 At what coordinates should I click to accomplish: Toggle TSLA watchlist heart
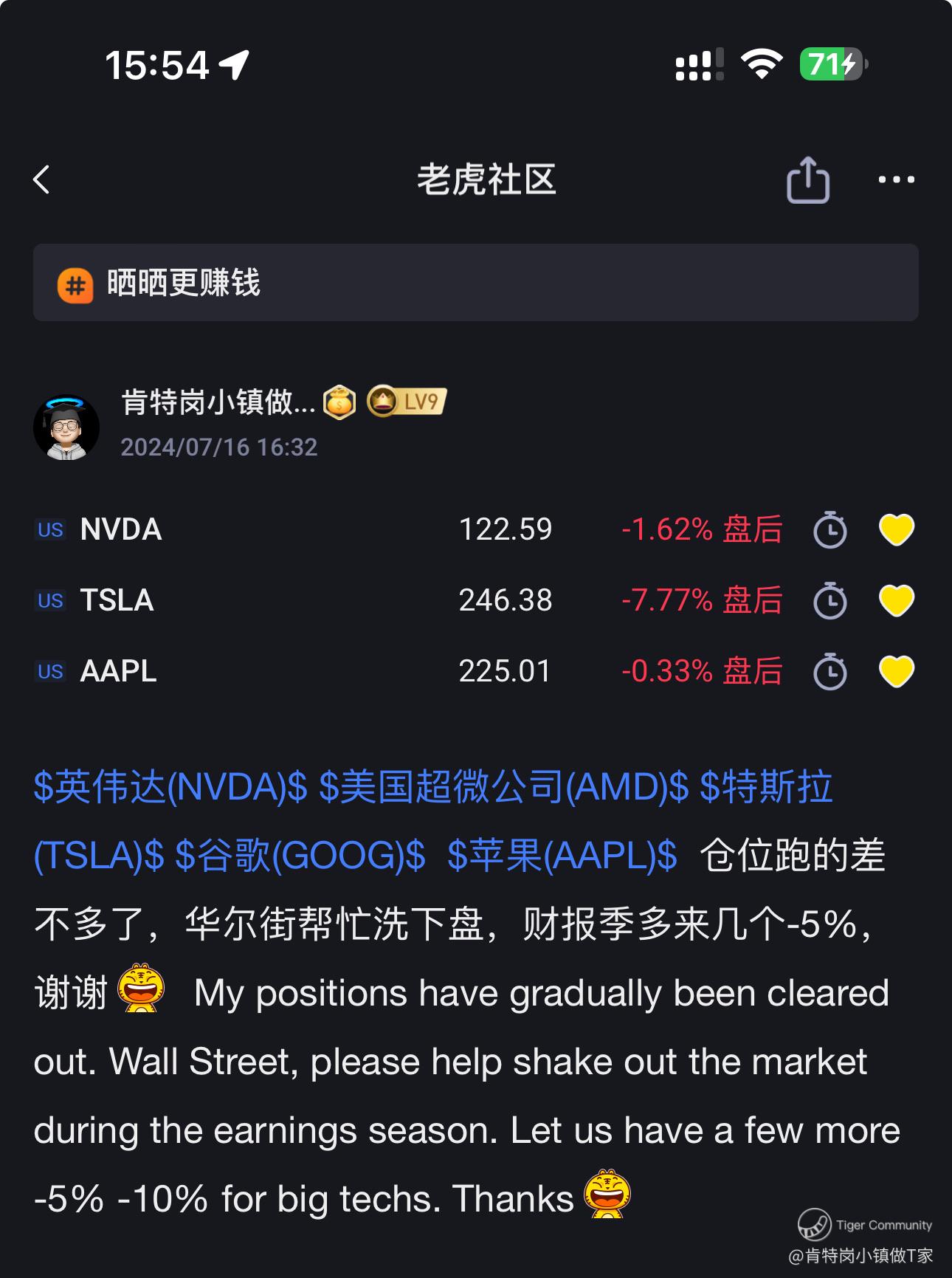tap(897, 600)
